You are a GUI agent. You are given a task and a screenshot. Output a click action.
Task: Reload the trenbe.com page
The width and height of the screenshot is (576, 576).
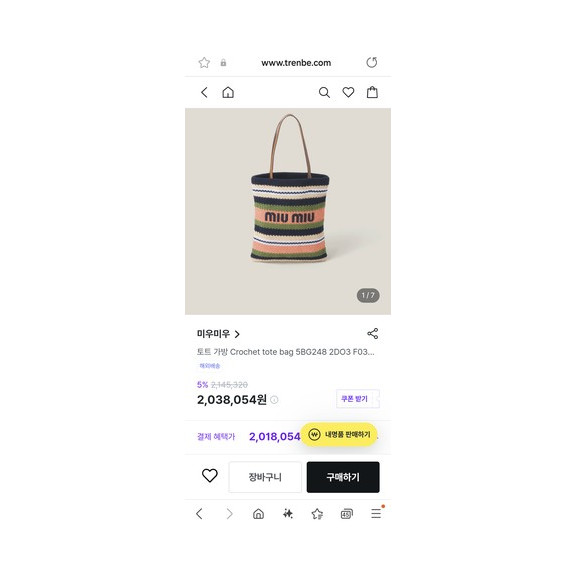(372, 62)
